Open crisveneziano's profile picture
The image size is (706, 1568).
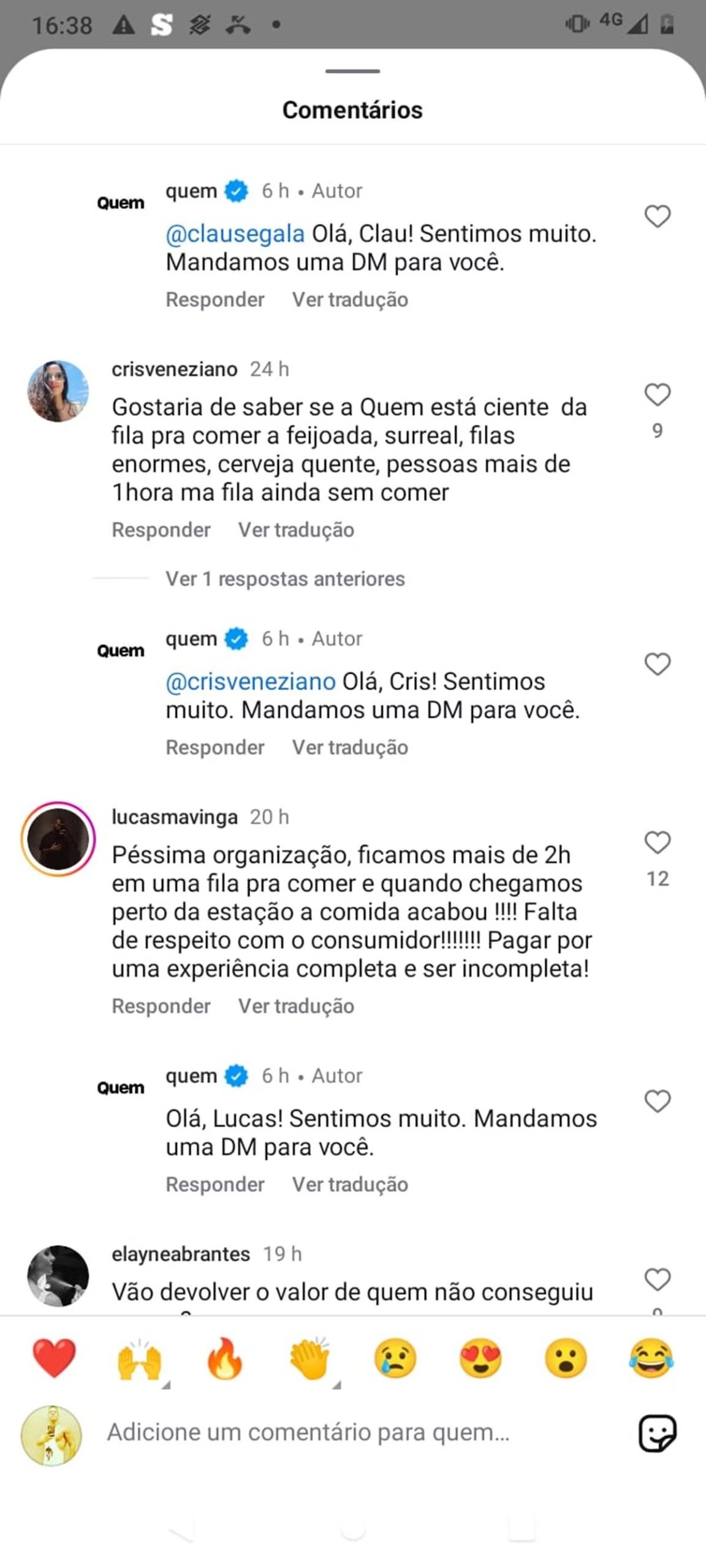click(58, 391)
